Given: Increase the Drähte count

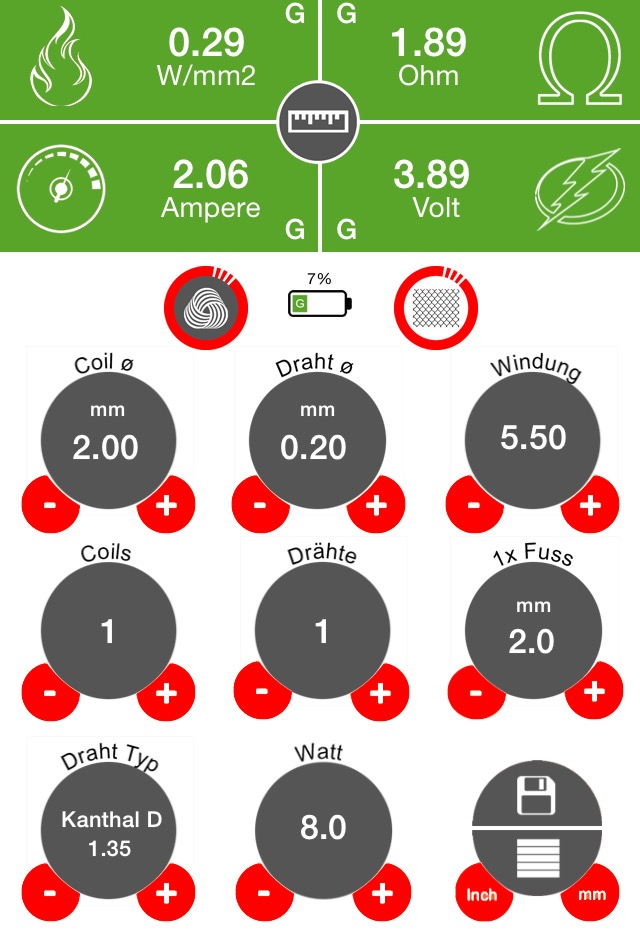Looking at the screenshot, I should click(378, 691).
